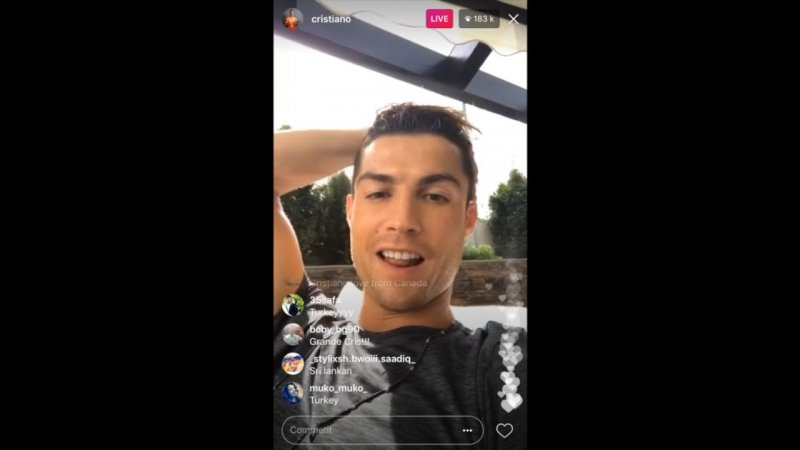Open commenter _stylixsh.bwoiii.saadiq_ profile
800x450 pixels.
[292, 364]
